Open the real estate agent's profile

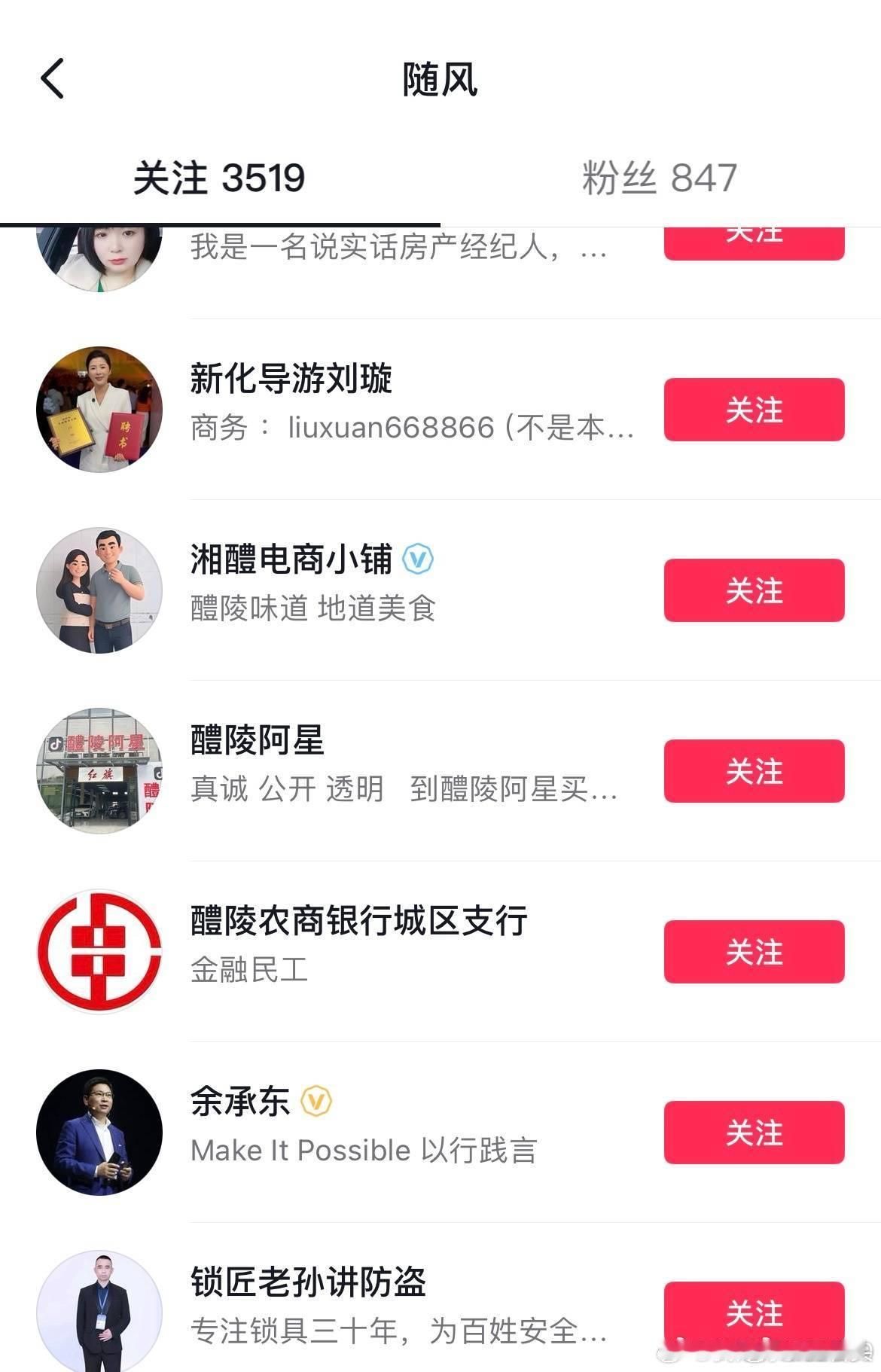(x=99, y=256)
